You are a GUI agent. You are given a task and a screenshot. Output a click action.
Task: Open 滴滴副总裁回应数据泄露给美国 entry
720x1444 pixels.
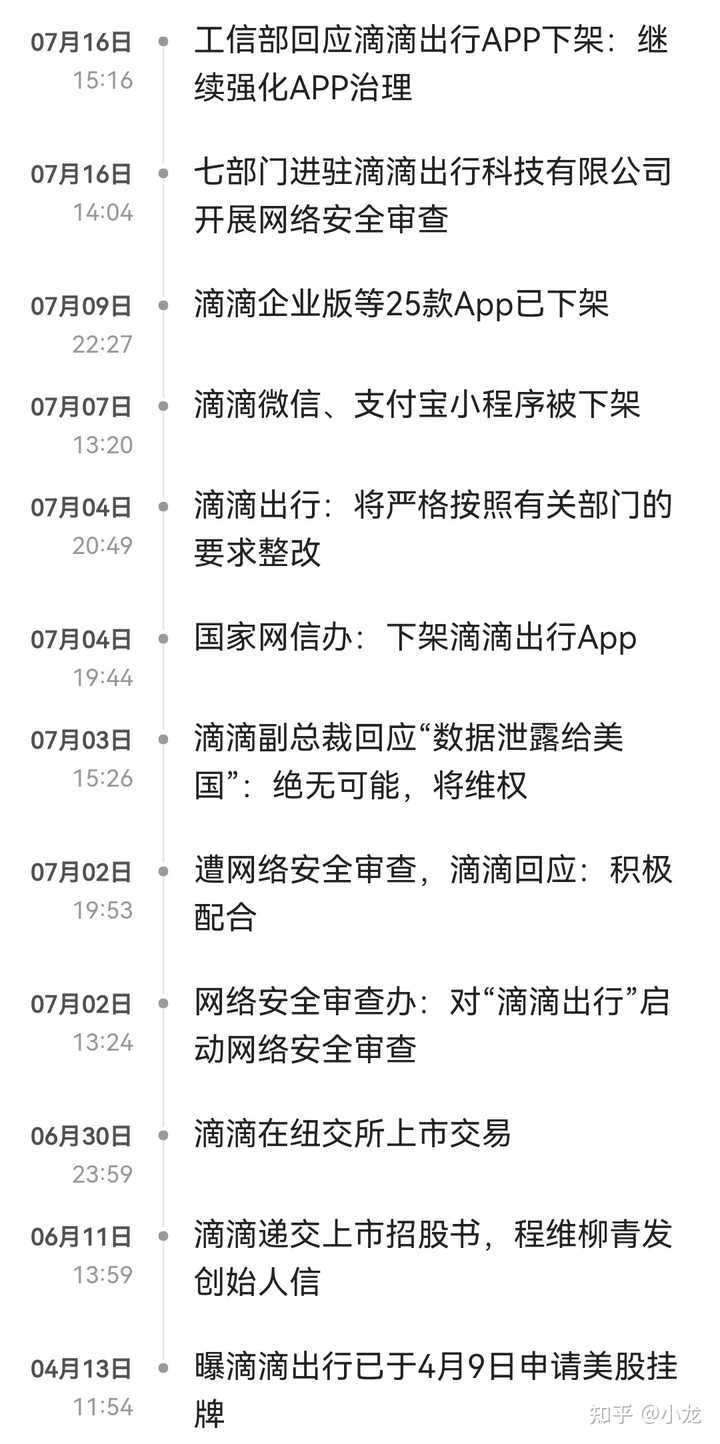tap(410, 762)
